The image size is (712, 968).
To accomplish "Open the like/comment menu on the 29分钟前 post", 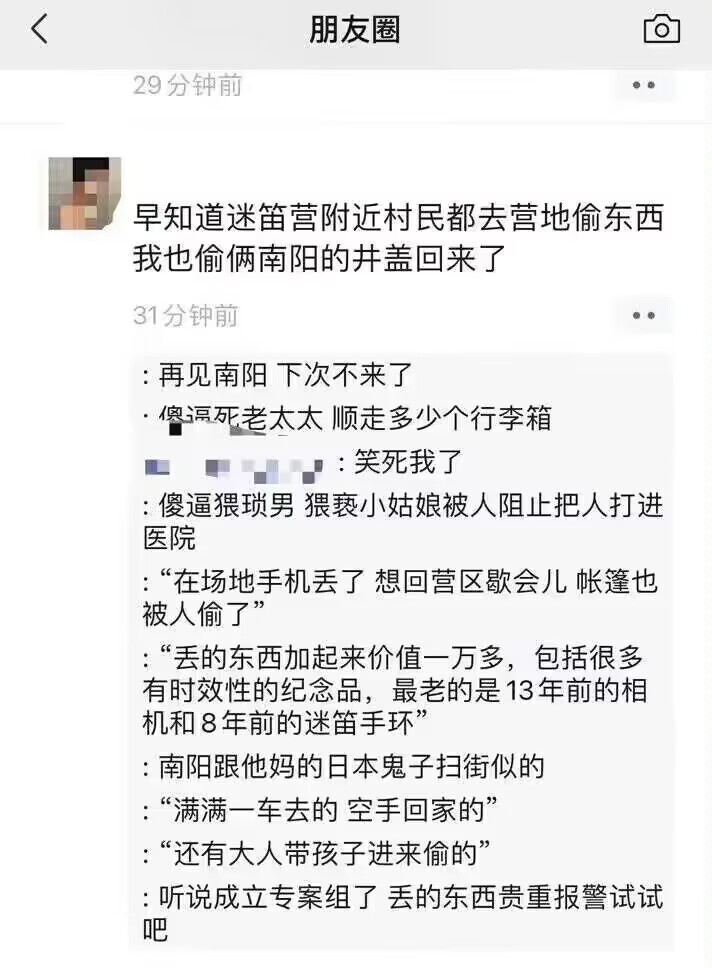I will coord(643,86).
